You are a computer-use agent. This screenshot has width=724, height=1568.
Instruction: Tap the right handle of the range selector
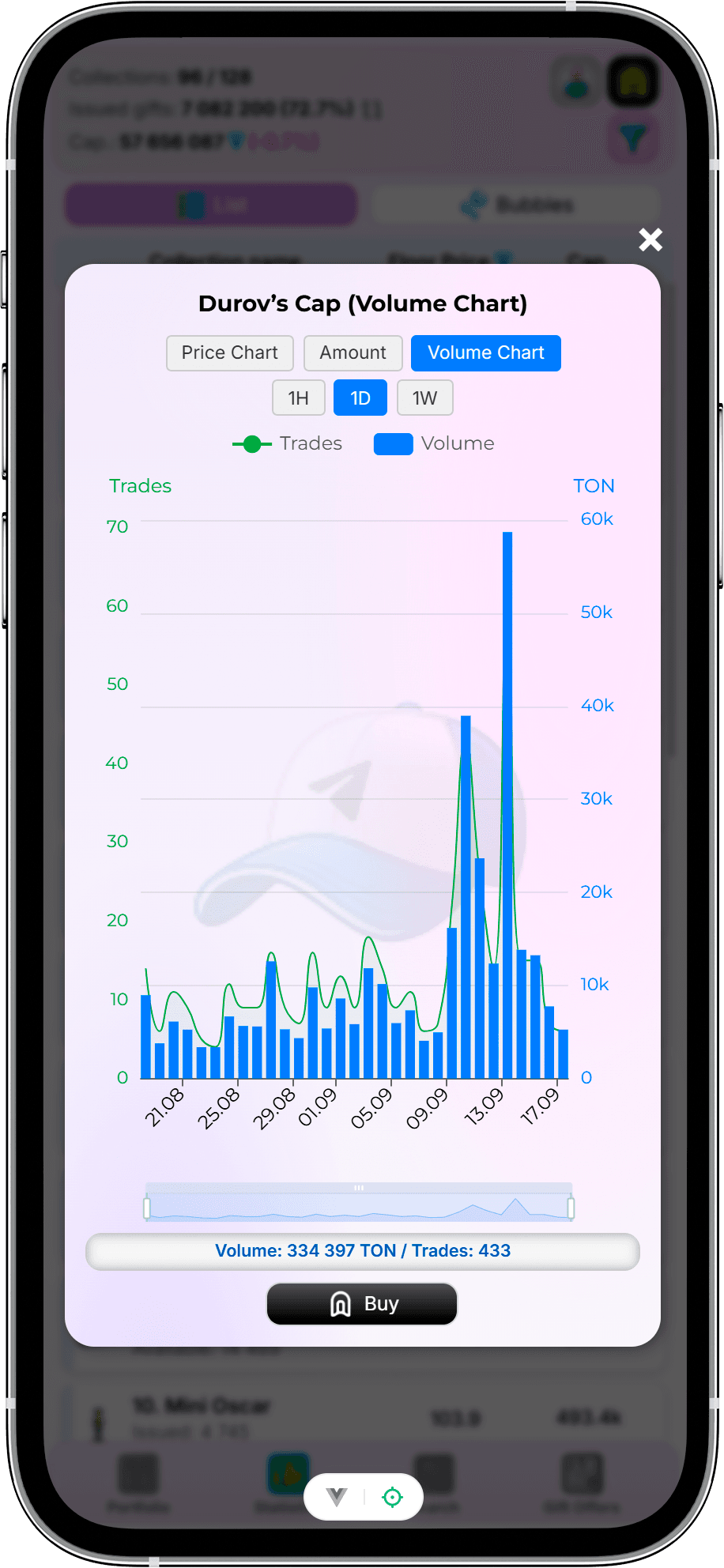571,1208
